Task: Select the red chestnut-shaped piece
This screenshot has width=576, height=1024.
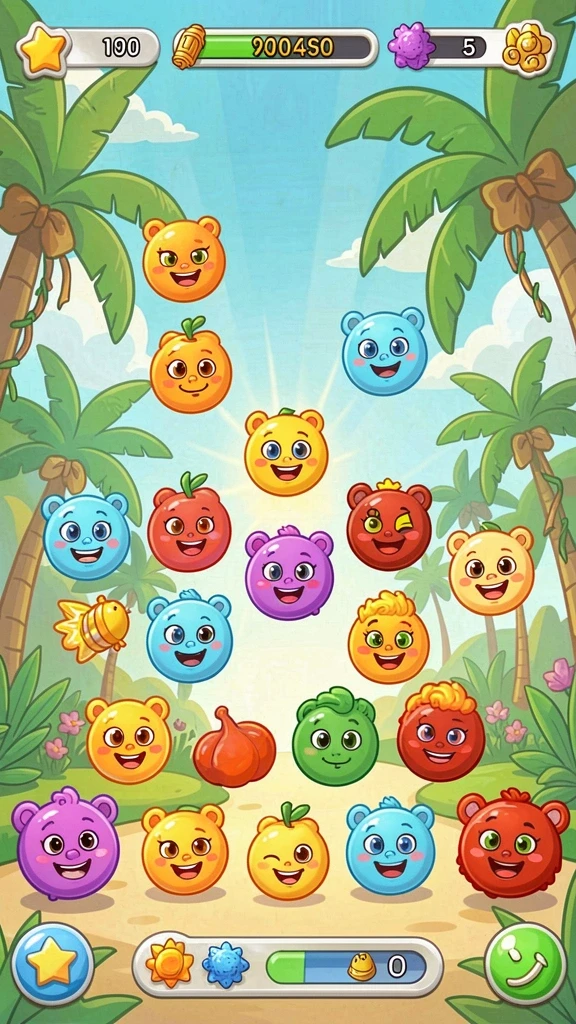Action: pyautogui.click(x=234, y=746)
